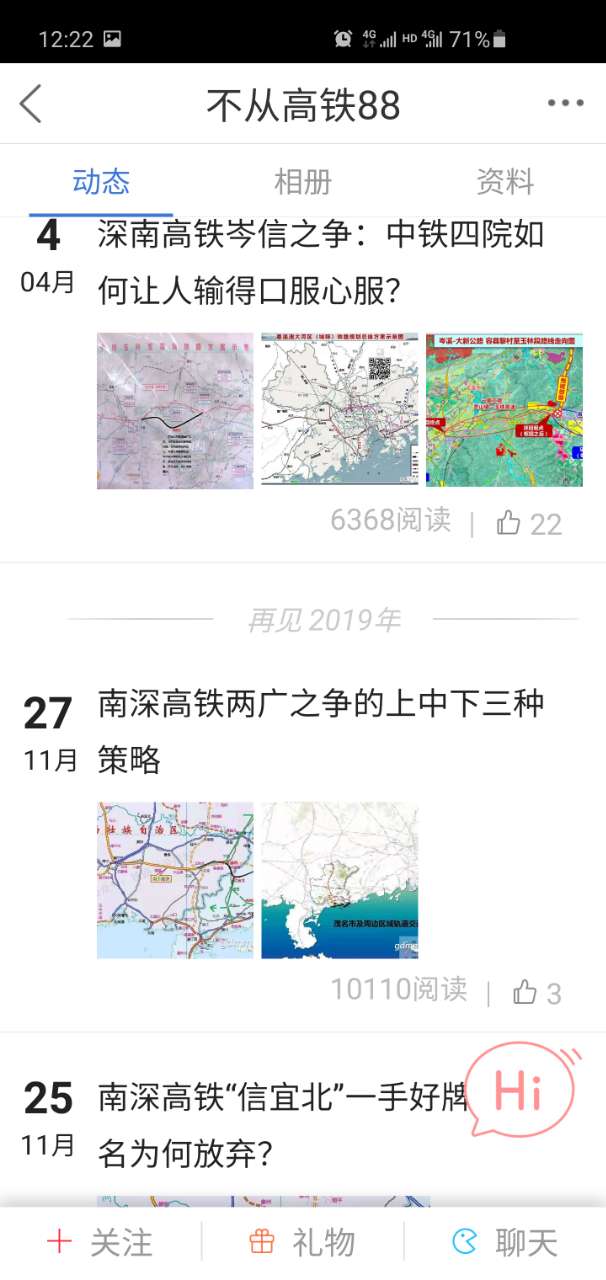
Task: Open the post 南深高铁"信宜北"一手好牌
Action: point(283,1126)
